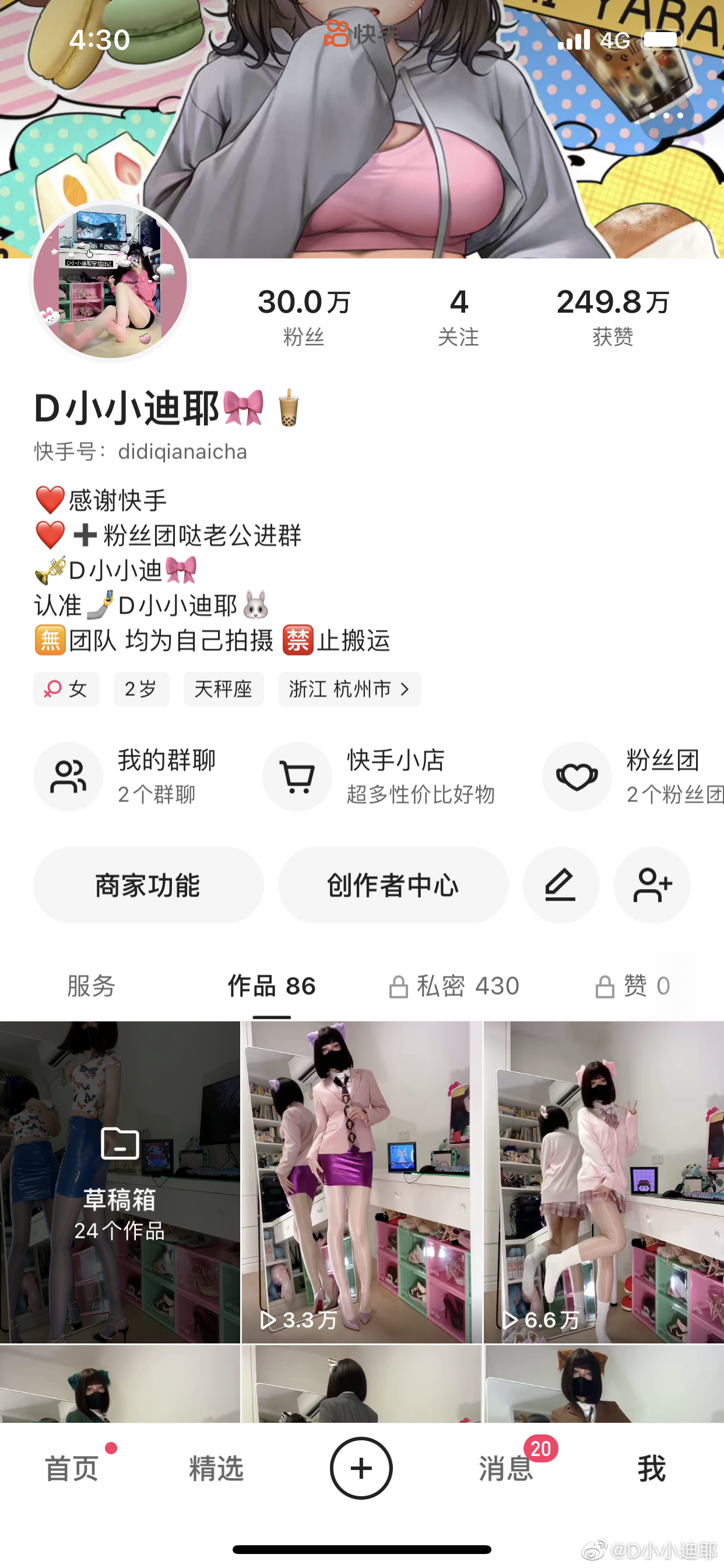Go to the 首页 home tab
The height and width of the screenshot is (1568, 724).
click(x=72, y=1468)
